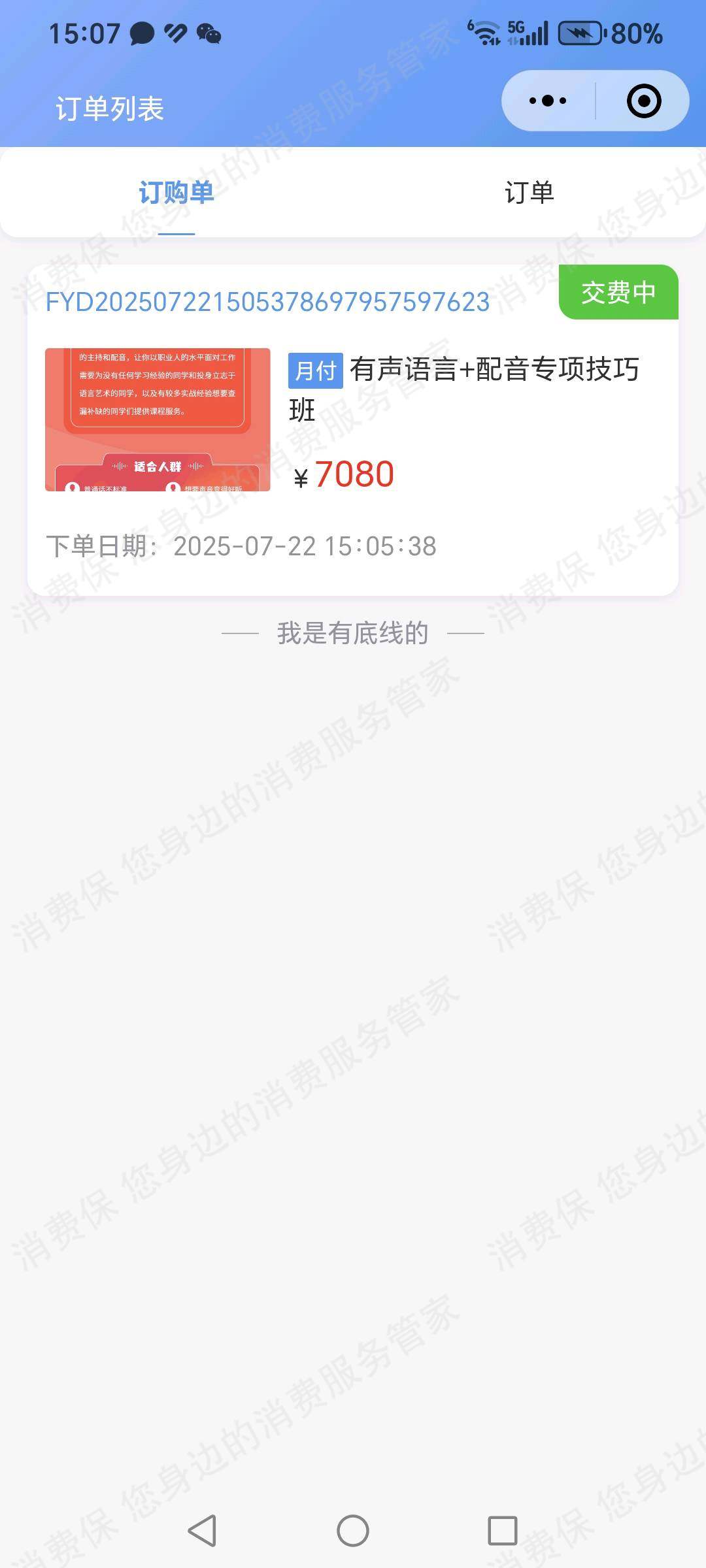This screenshot has width=706, height=1568.
Task: Tap order number FYD2025072215053786979575976​23
Action: pos(267,302)
